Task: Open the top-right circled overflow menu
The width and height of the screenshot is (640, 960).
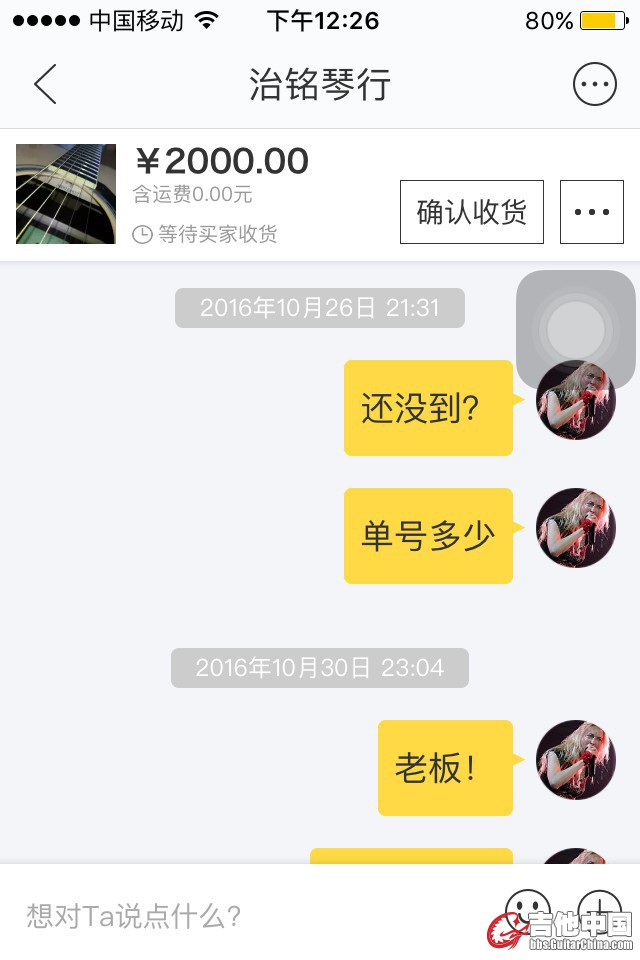Action: click(x=594, y=85)
